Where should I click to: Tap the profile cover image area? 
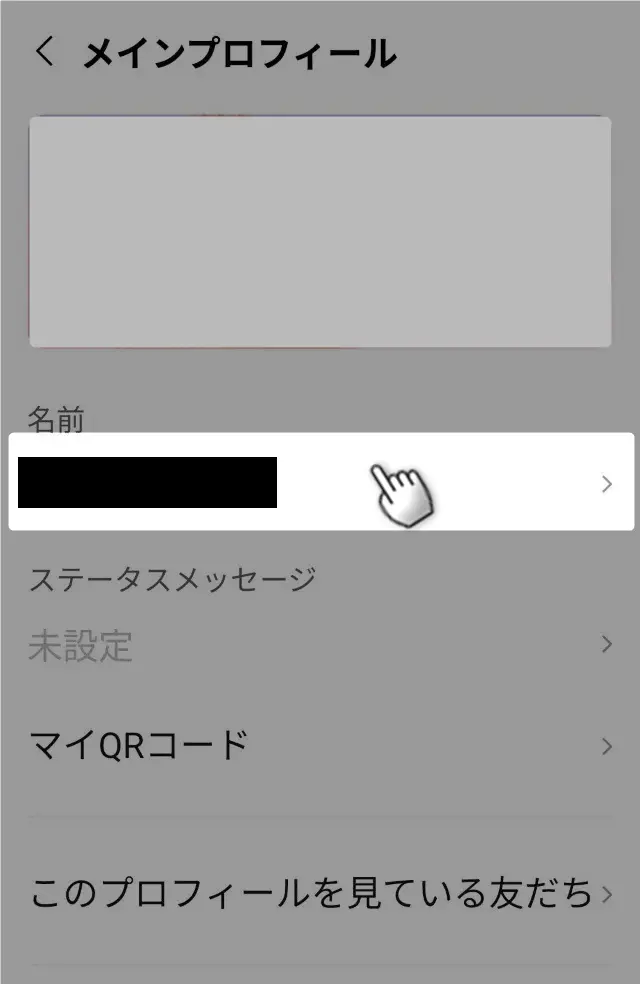pos(320,232)
